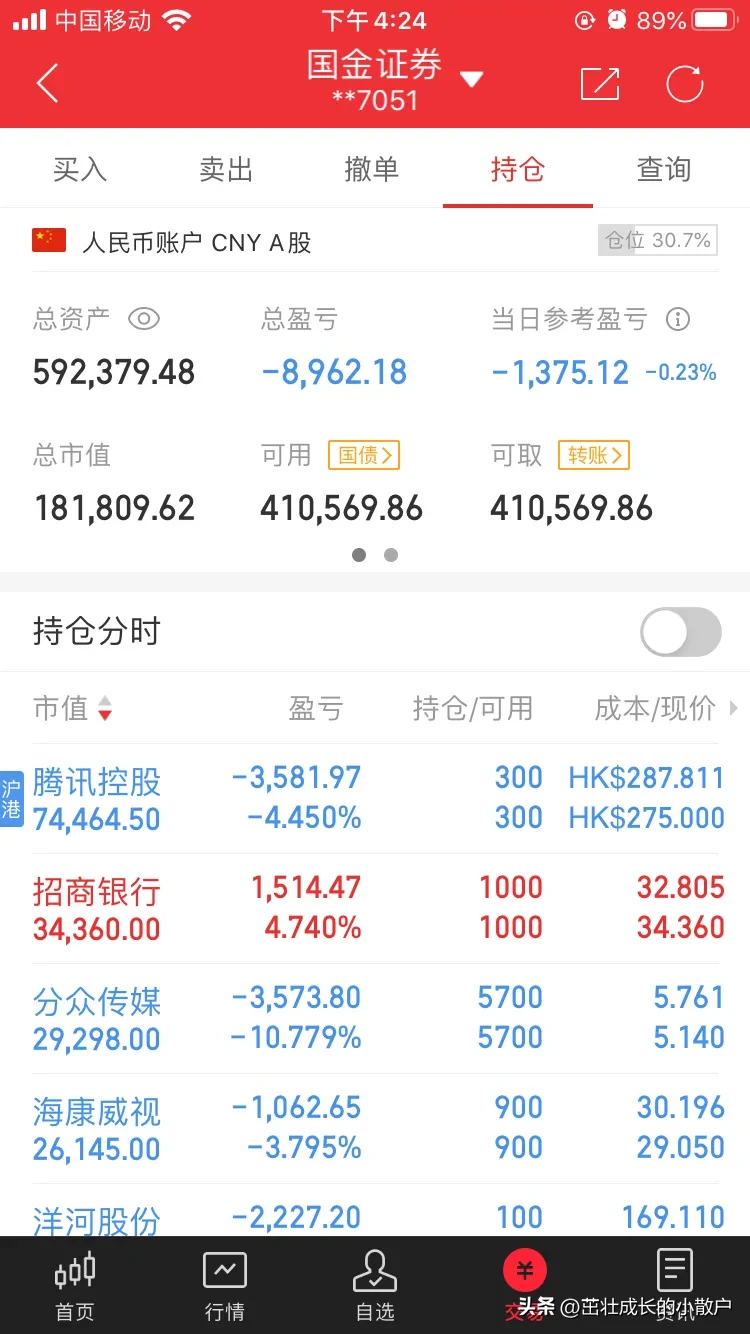Switch to the 卖出 tab

point(226,169)
